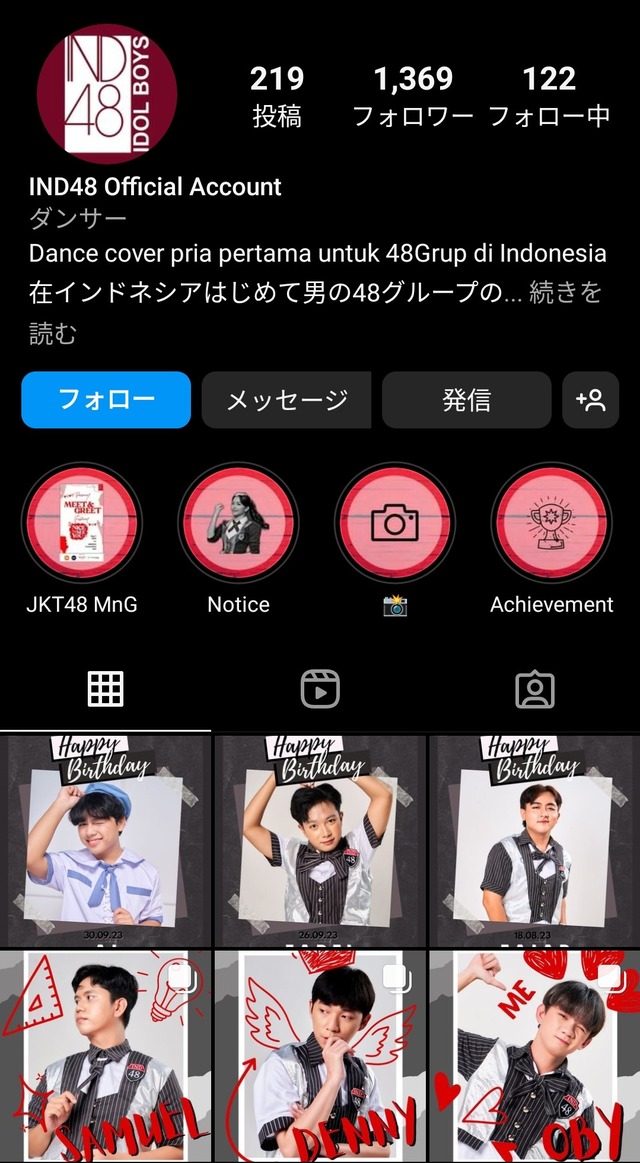Open the Notice story highlight

238,523
